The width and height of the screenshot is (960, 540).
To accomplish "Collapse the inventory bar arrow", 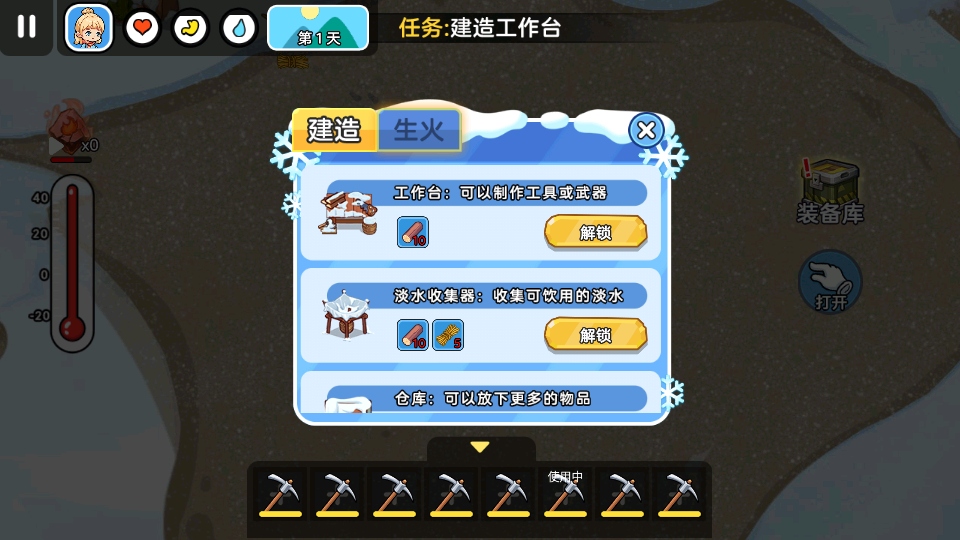I will (480, 447).
